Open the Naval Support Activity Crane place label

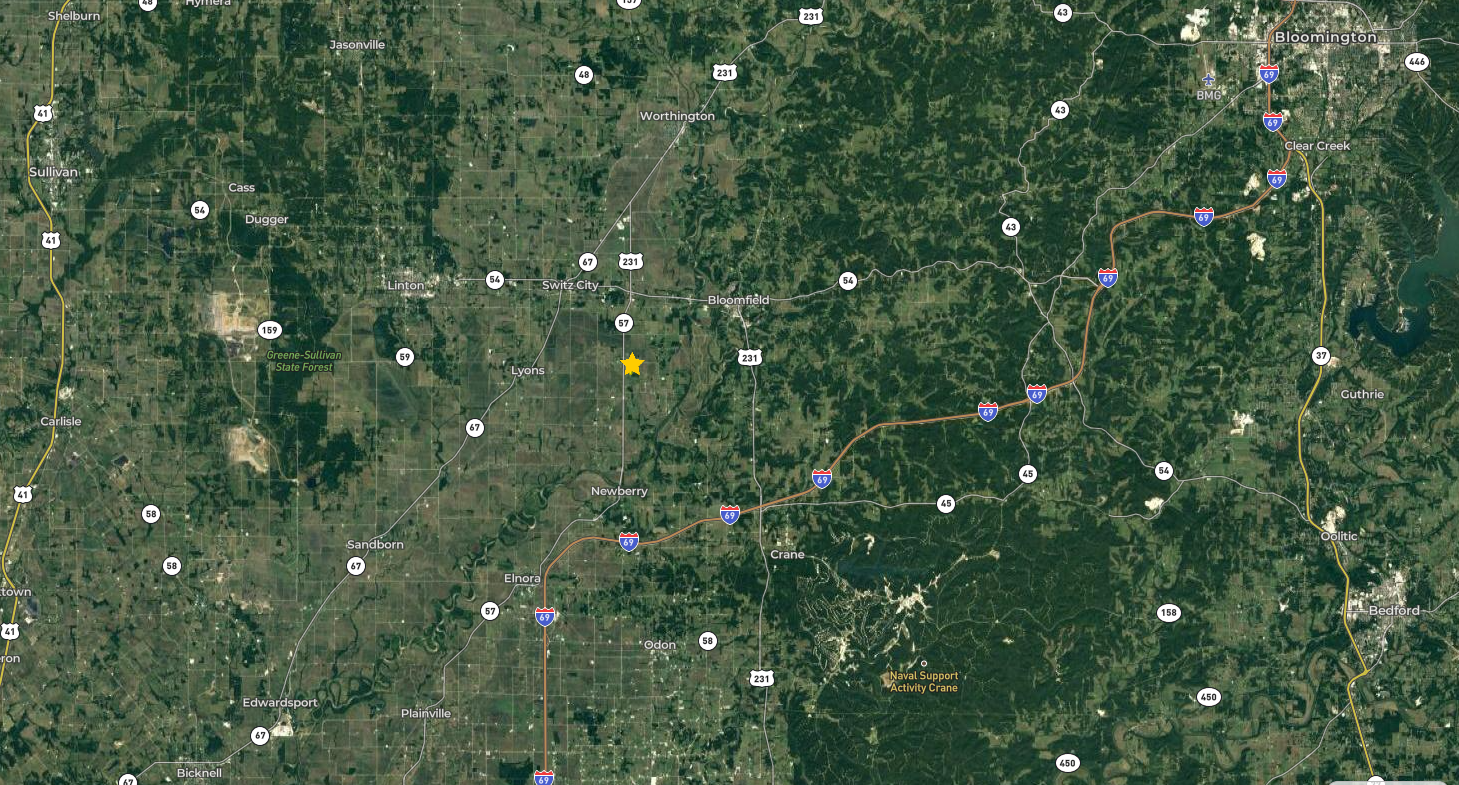point(924,682)
